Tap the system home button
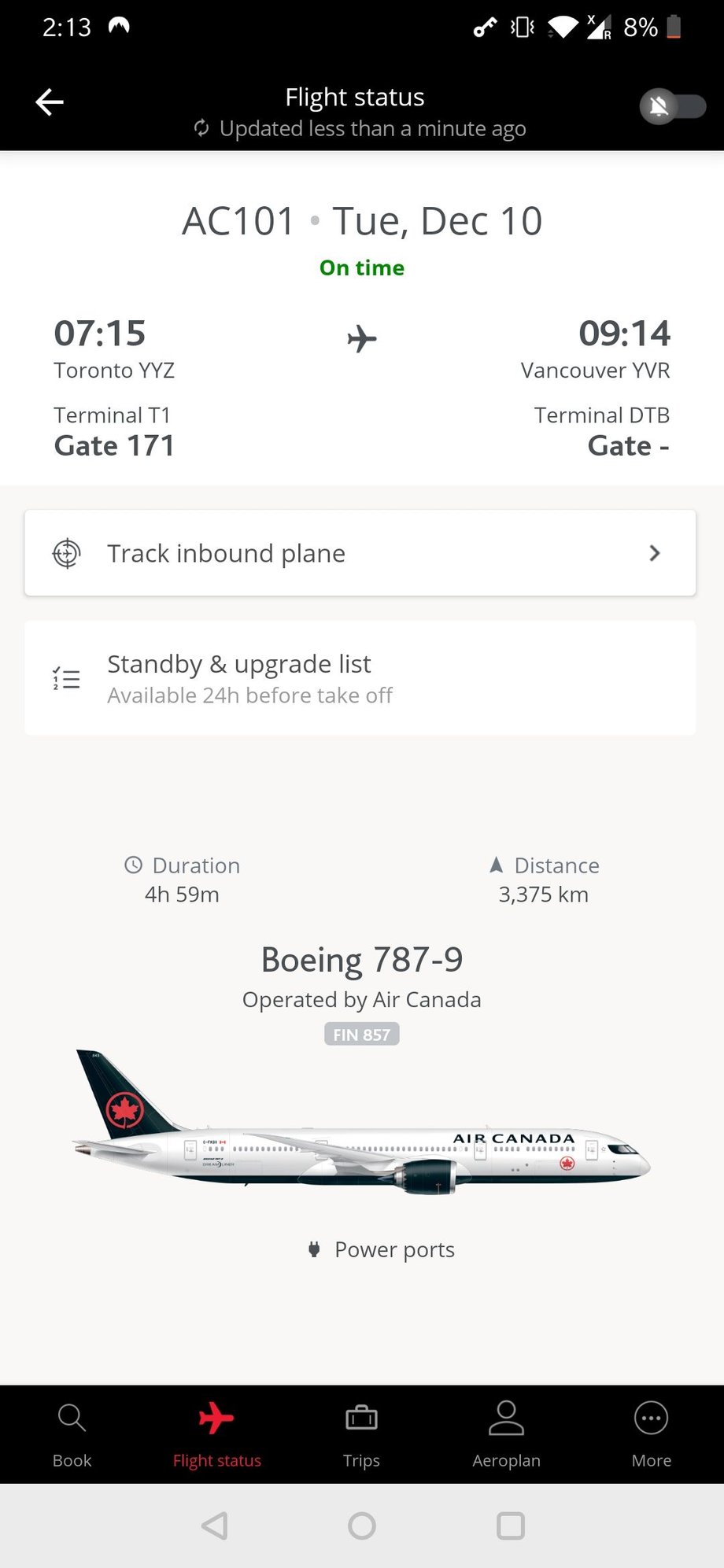 pos(362,1526)
